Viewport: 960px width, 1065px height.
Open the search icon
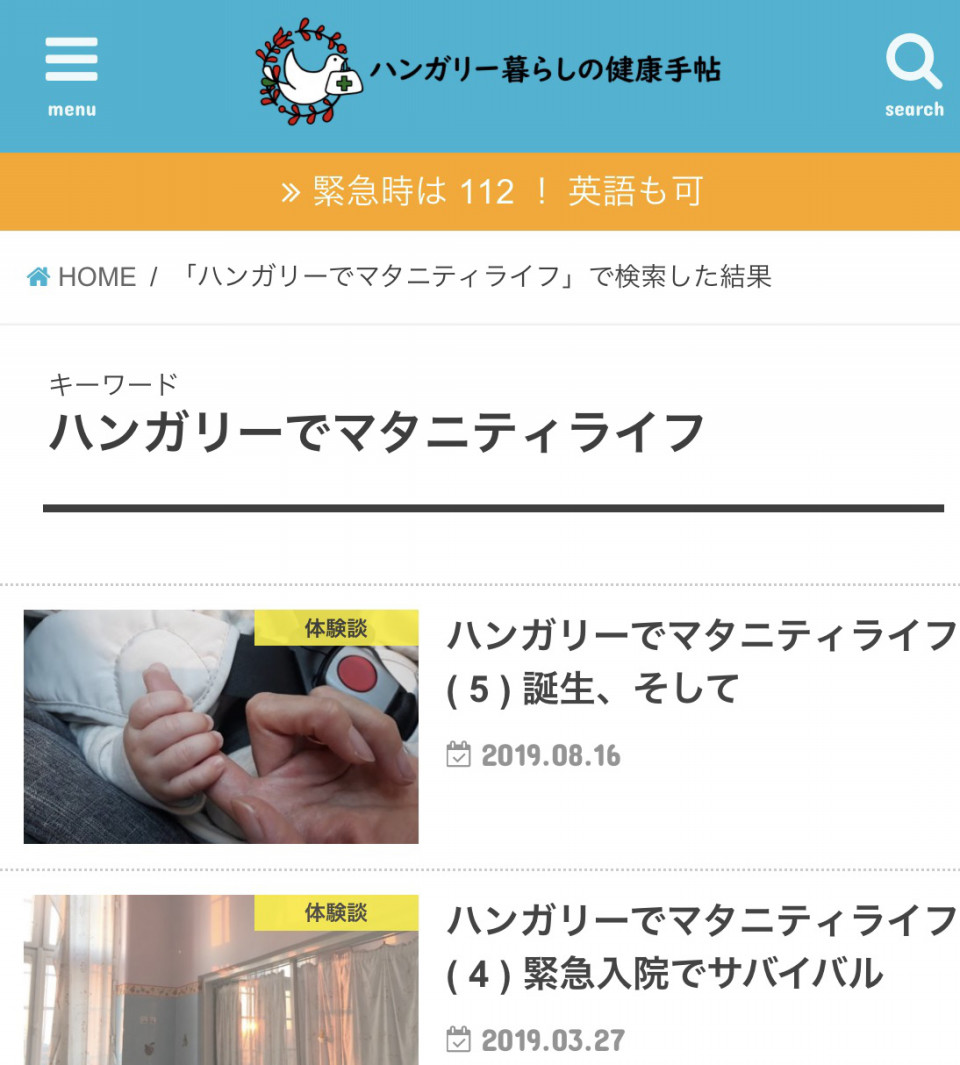tap(914, 76)
